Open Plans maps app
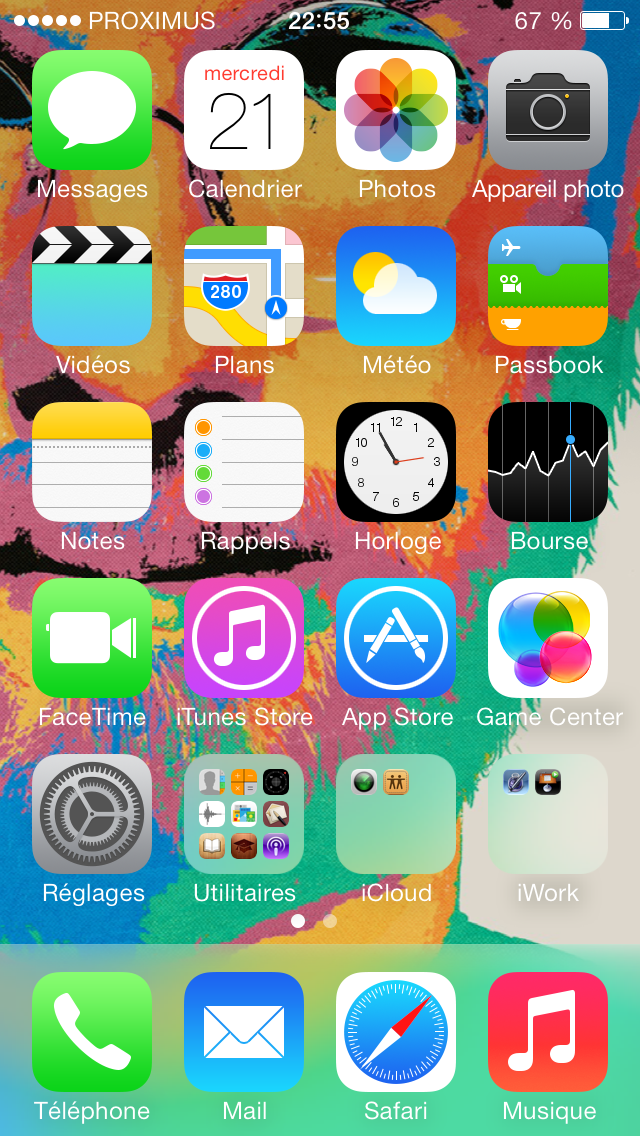The image size is (640, 1136). [x=244, y=286]
